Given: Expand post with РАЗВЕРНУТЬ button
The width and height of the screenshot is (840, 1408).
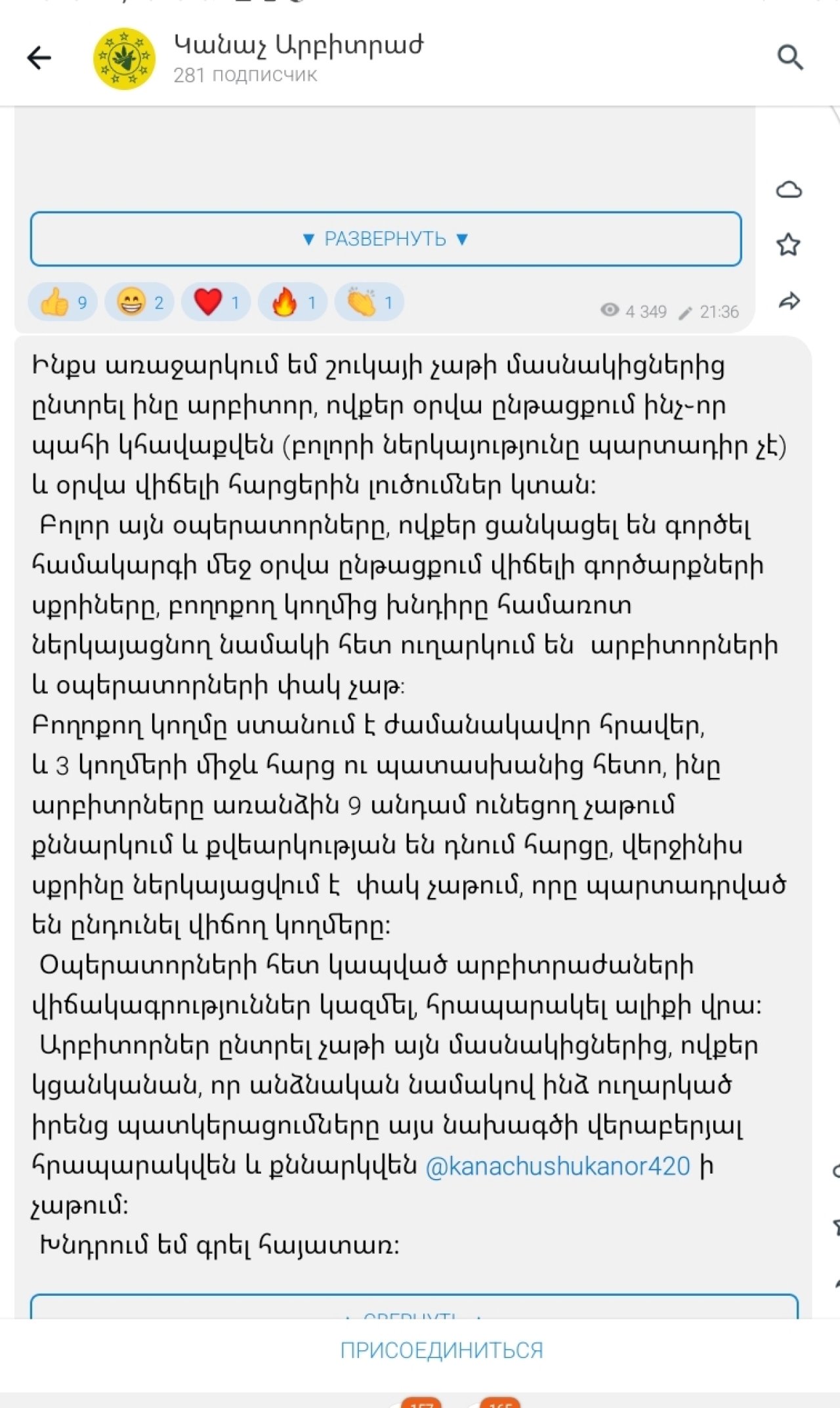Looking at the screenshot, I should (x=386, y=239).
